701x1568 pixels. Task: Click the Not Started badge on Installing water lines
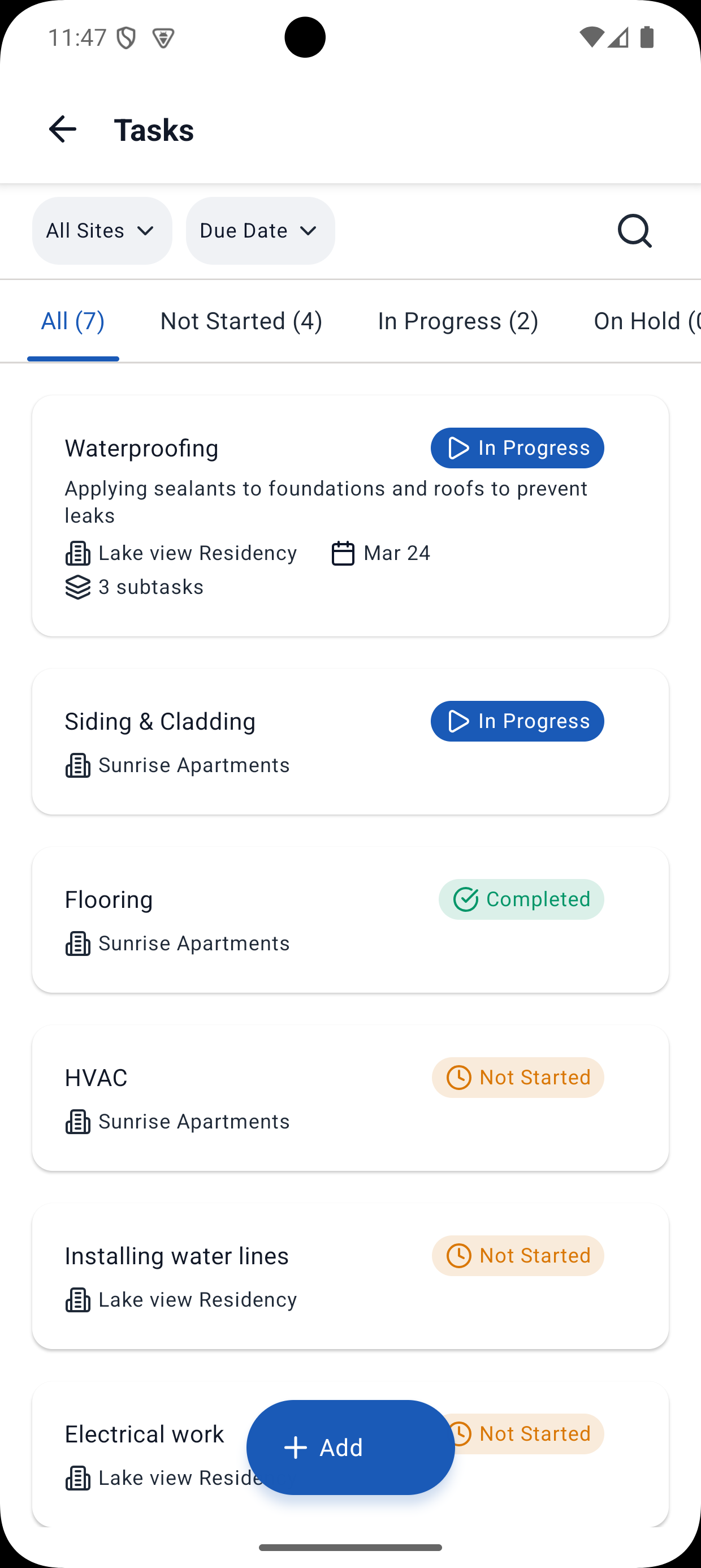(x=517, y=1256)
